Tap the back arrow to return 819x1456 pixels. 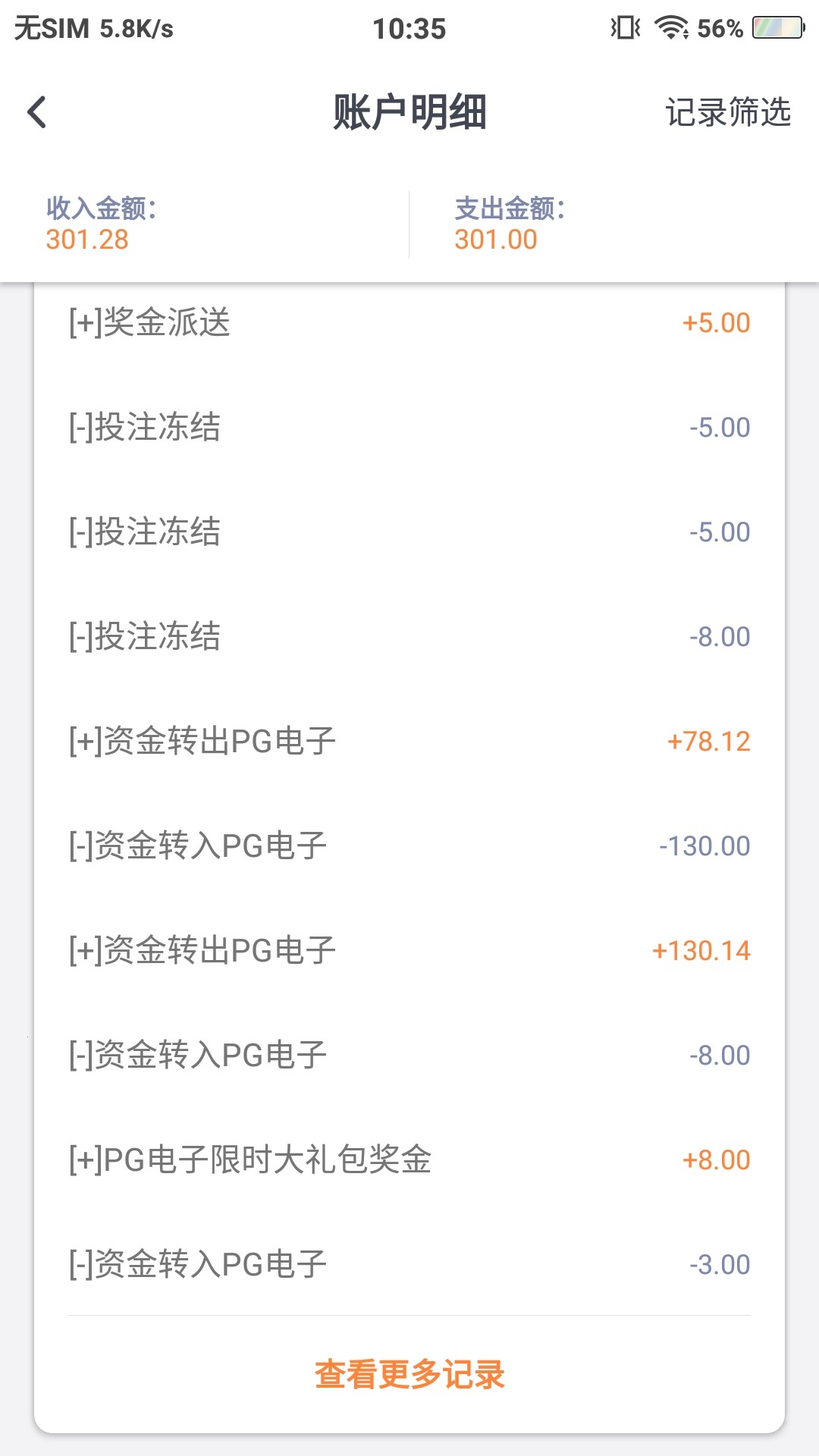click(36, 112)
